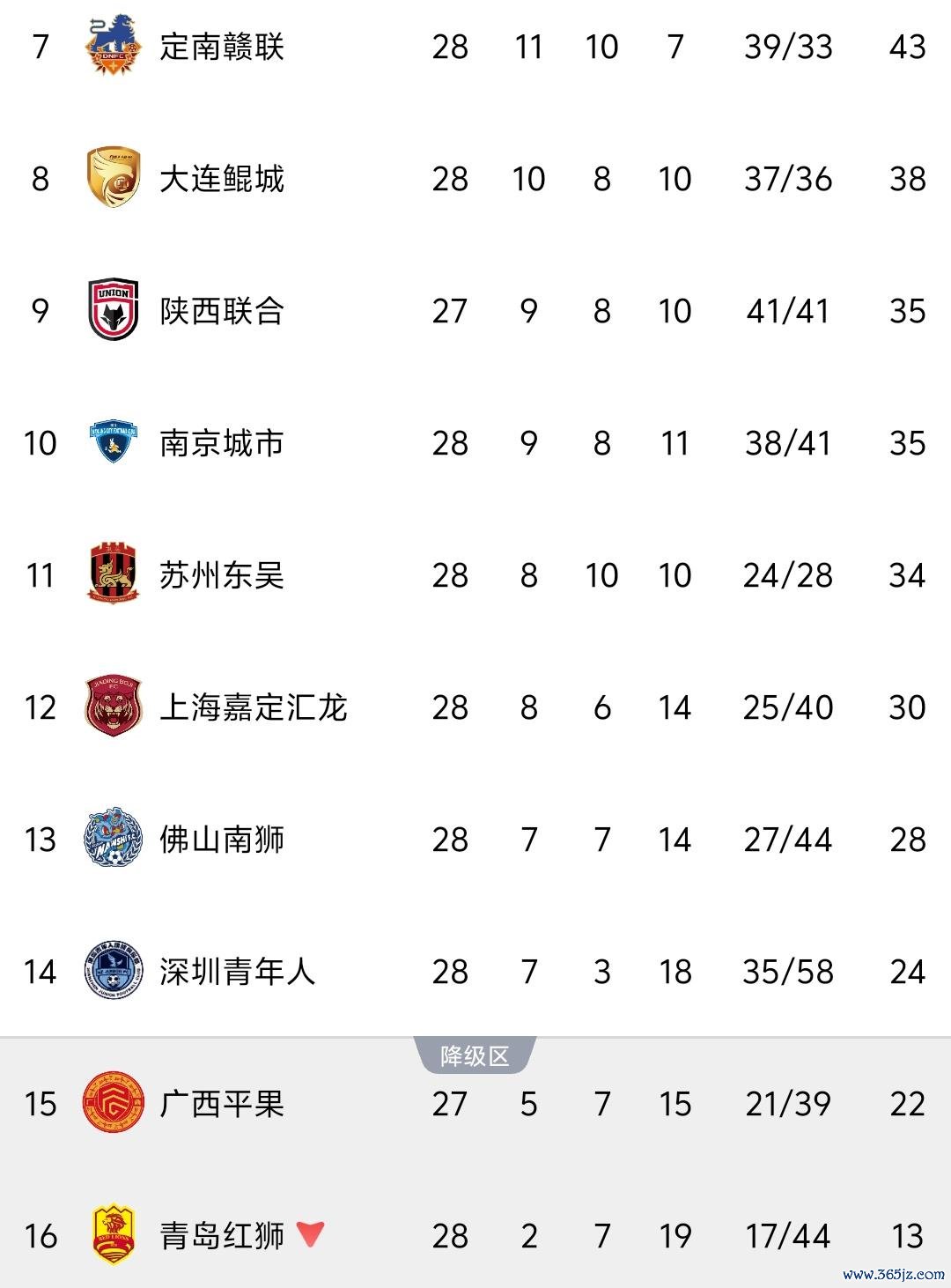Select the 青岛红狮 row
This screenshot has width=951, height=1288.
[x=222, y=1236]
